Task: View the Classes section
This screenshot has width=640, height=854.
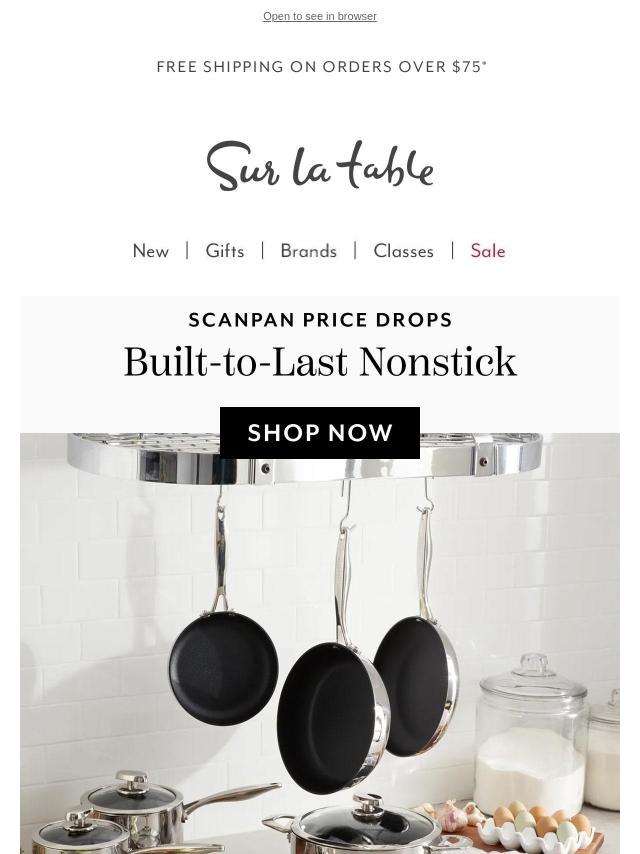Action: pos(404,251)
